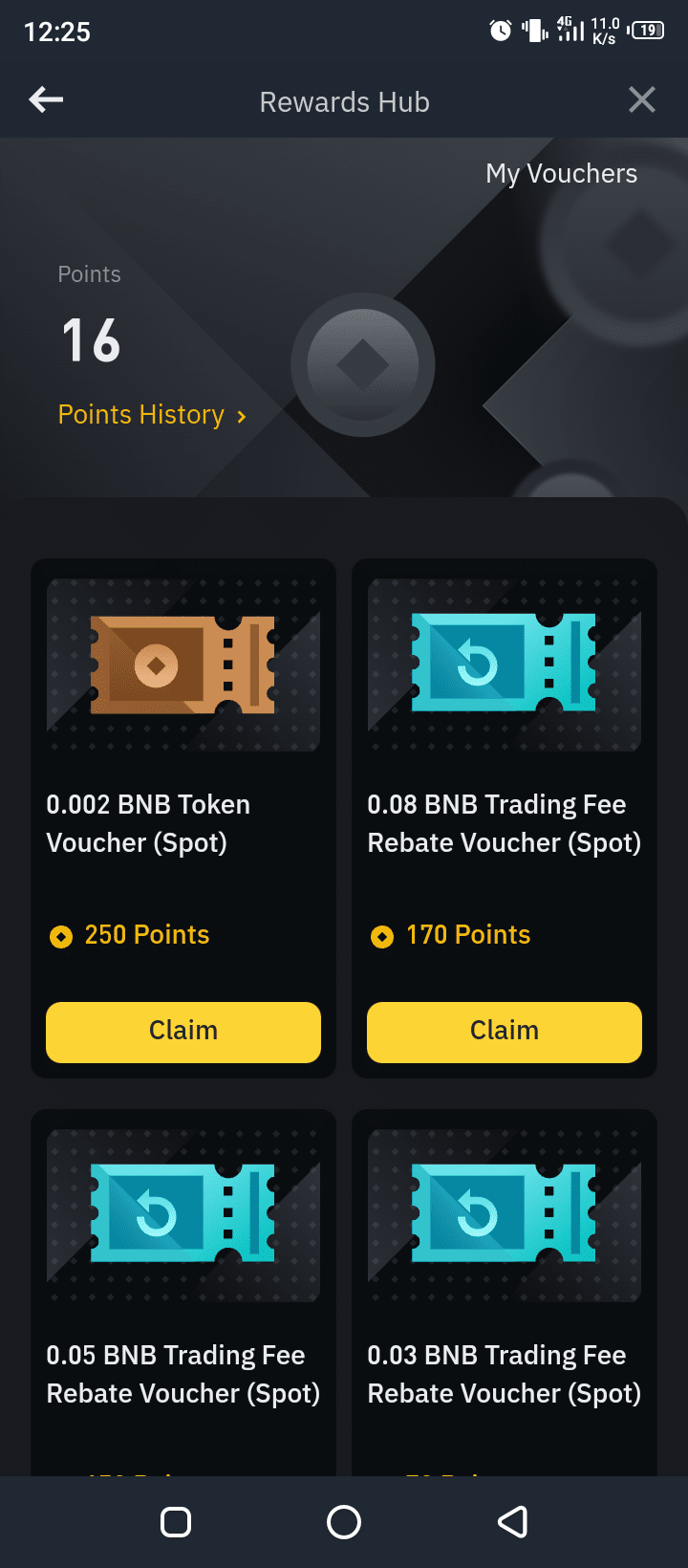Claim the 0.002 BNB Token Voucher
Image resolution: width=688 pixels, height=1568 pixels.
pos(183,1032)
